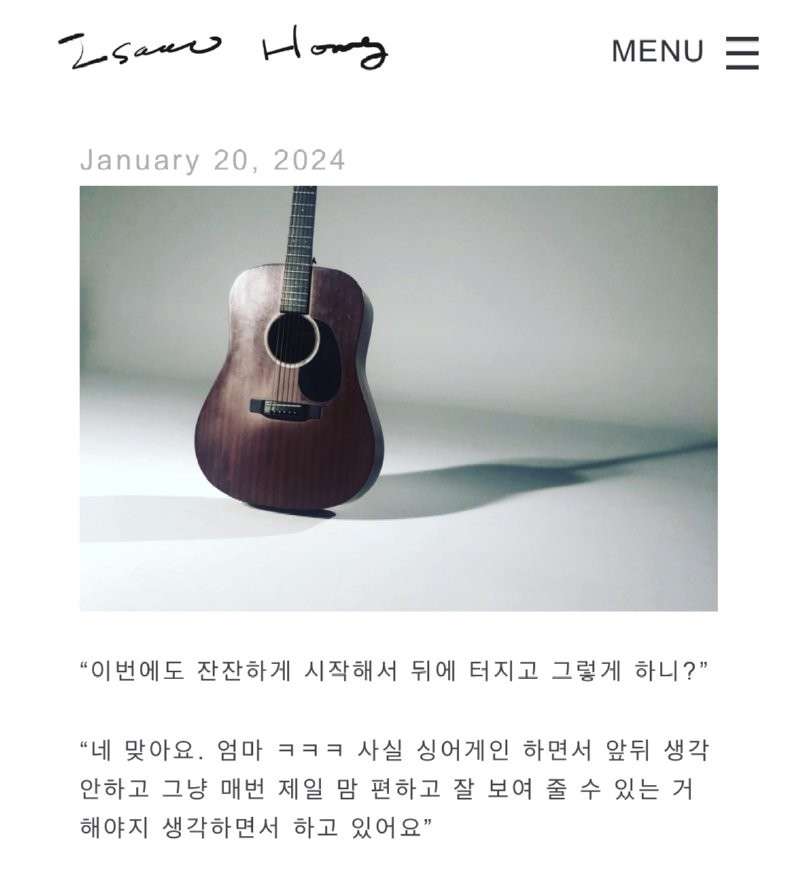800x878 pixels.
Task: Go to homepage via Isaac Hong logo
Action: [x=222, y=50]
